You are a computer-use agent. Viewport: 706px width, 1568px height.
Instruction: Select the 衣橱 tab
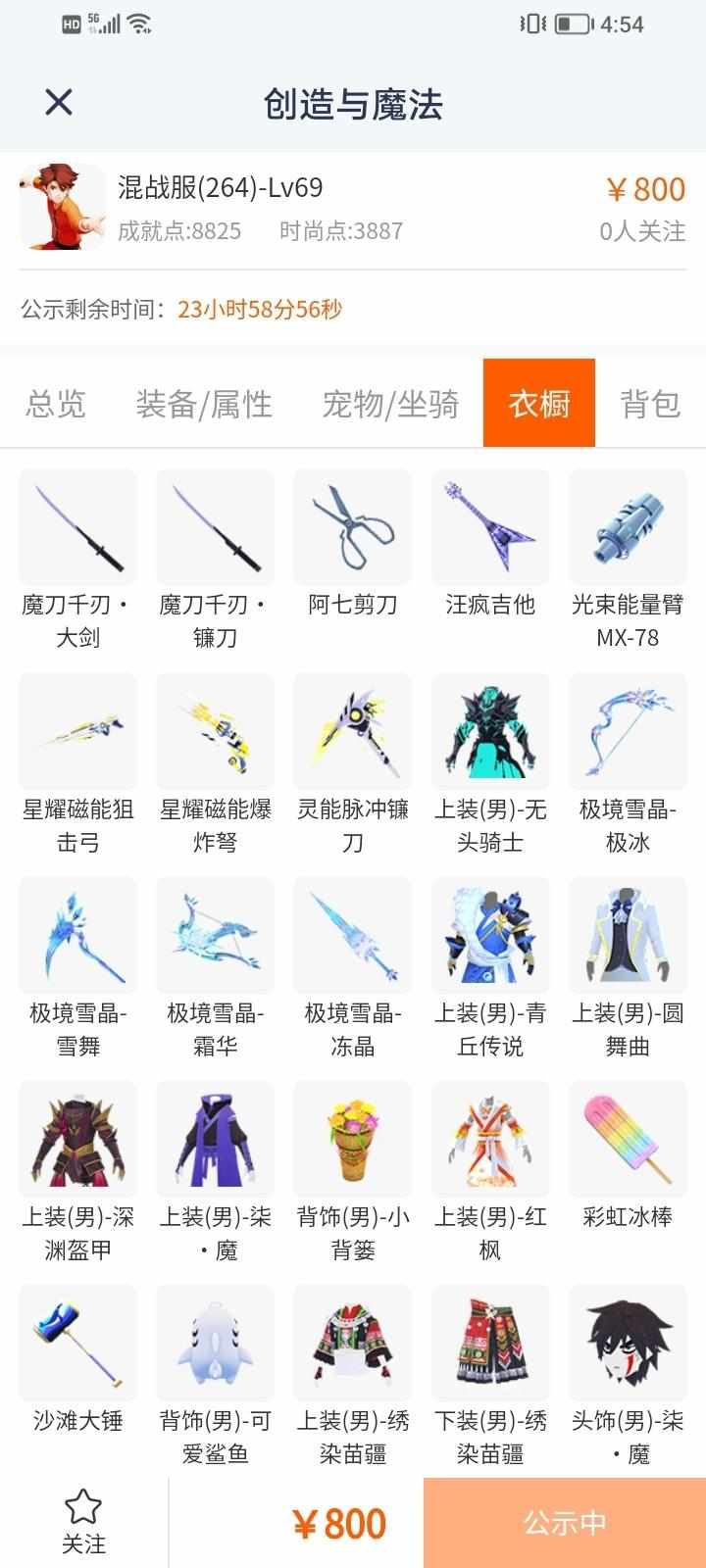pos(539,404)
